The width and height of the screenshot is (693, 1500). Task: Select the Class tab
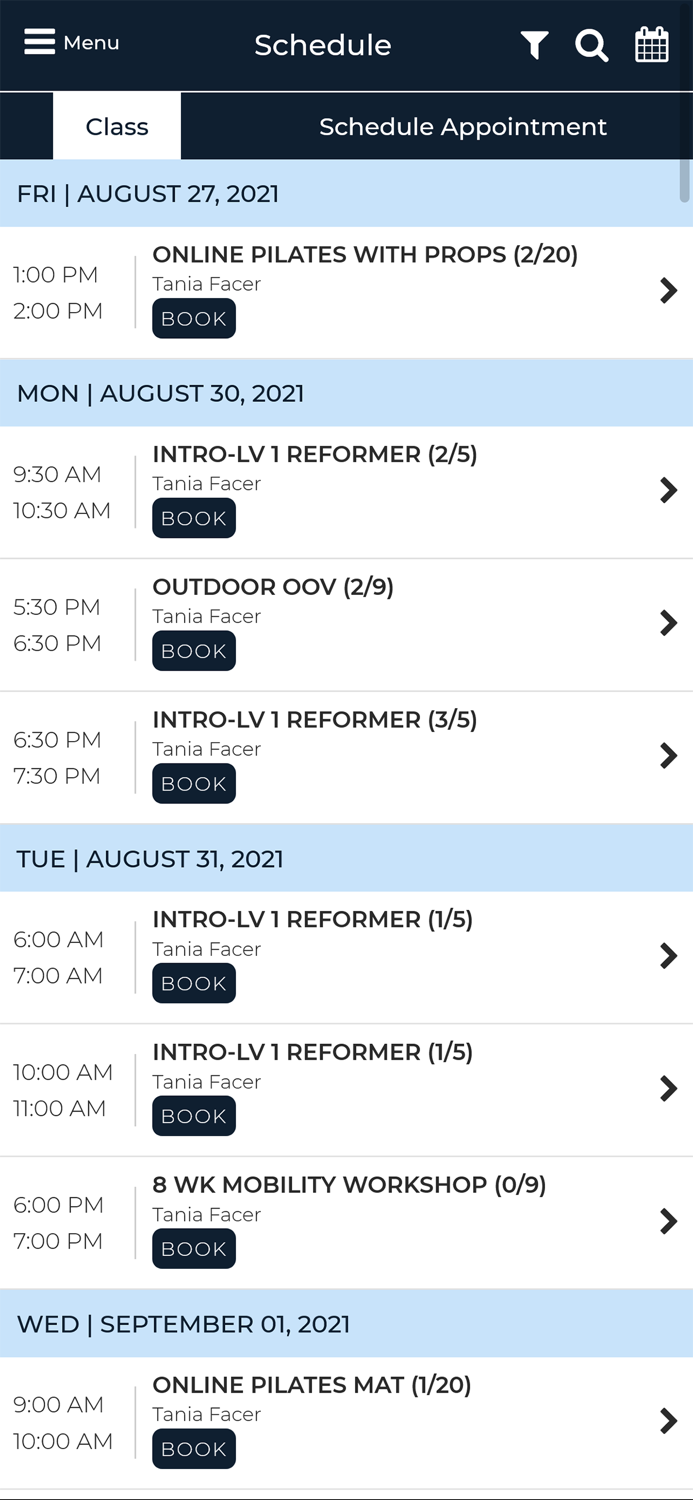pos(117,126)
